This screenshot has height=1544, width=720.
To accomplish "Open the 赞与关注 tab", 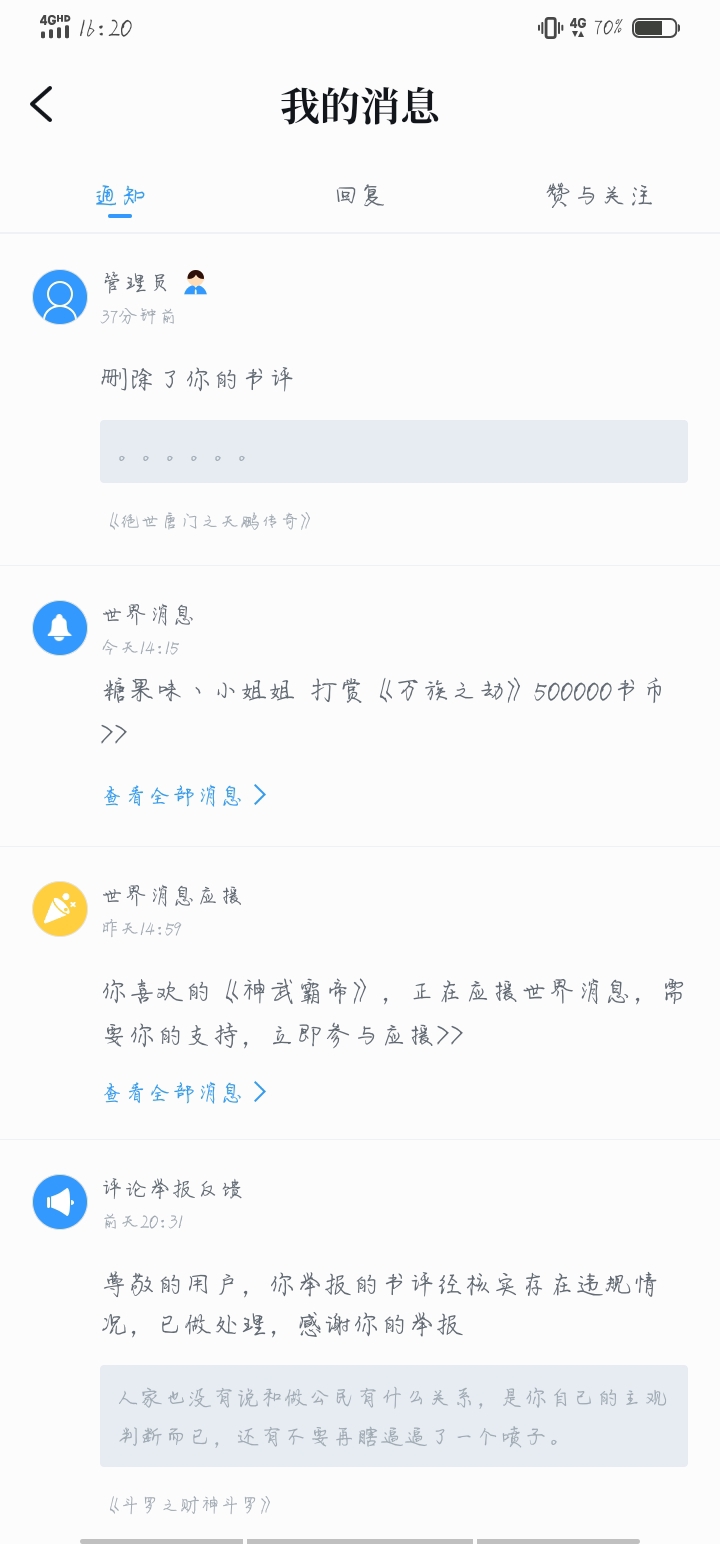I will click(x=600, y=195).
